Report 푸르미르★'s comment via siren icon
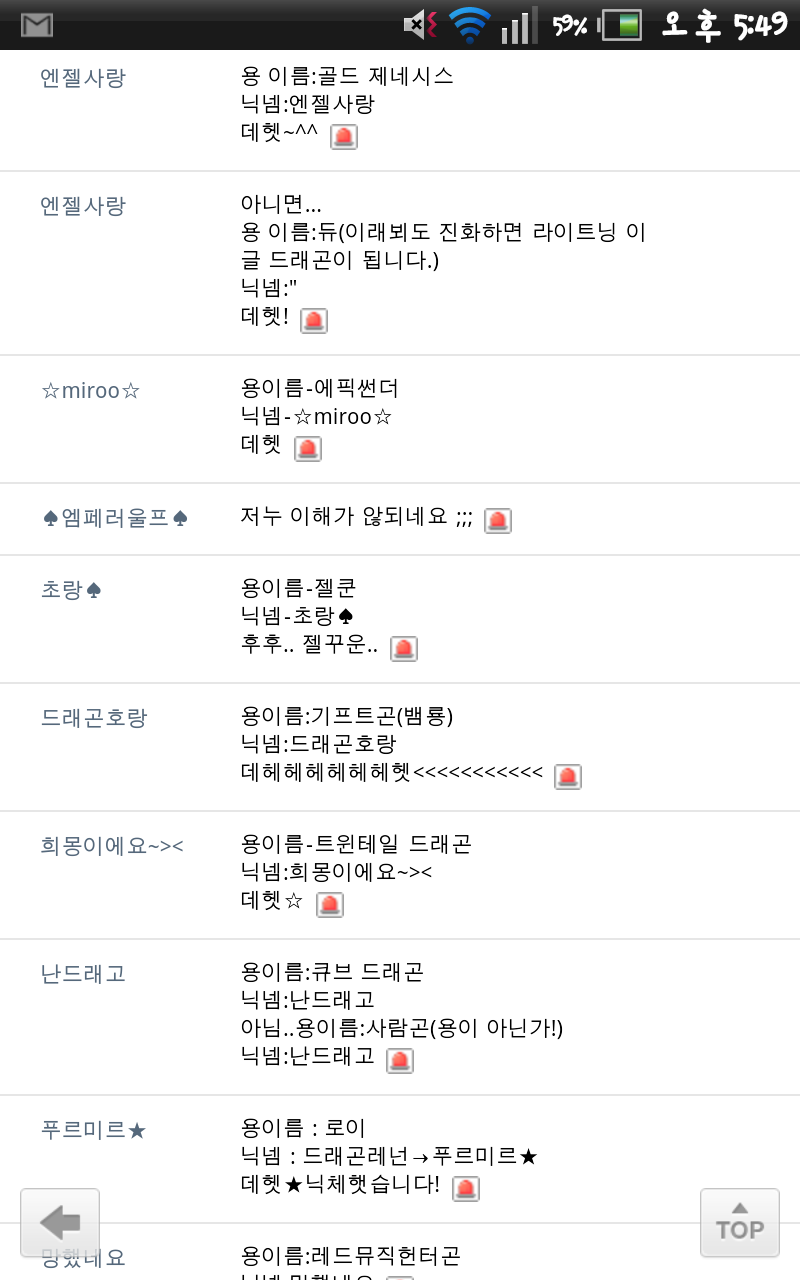 (x=466, y=1188)
